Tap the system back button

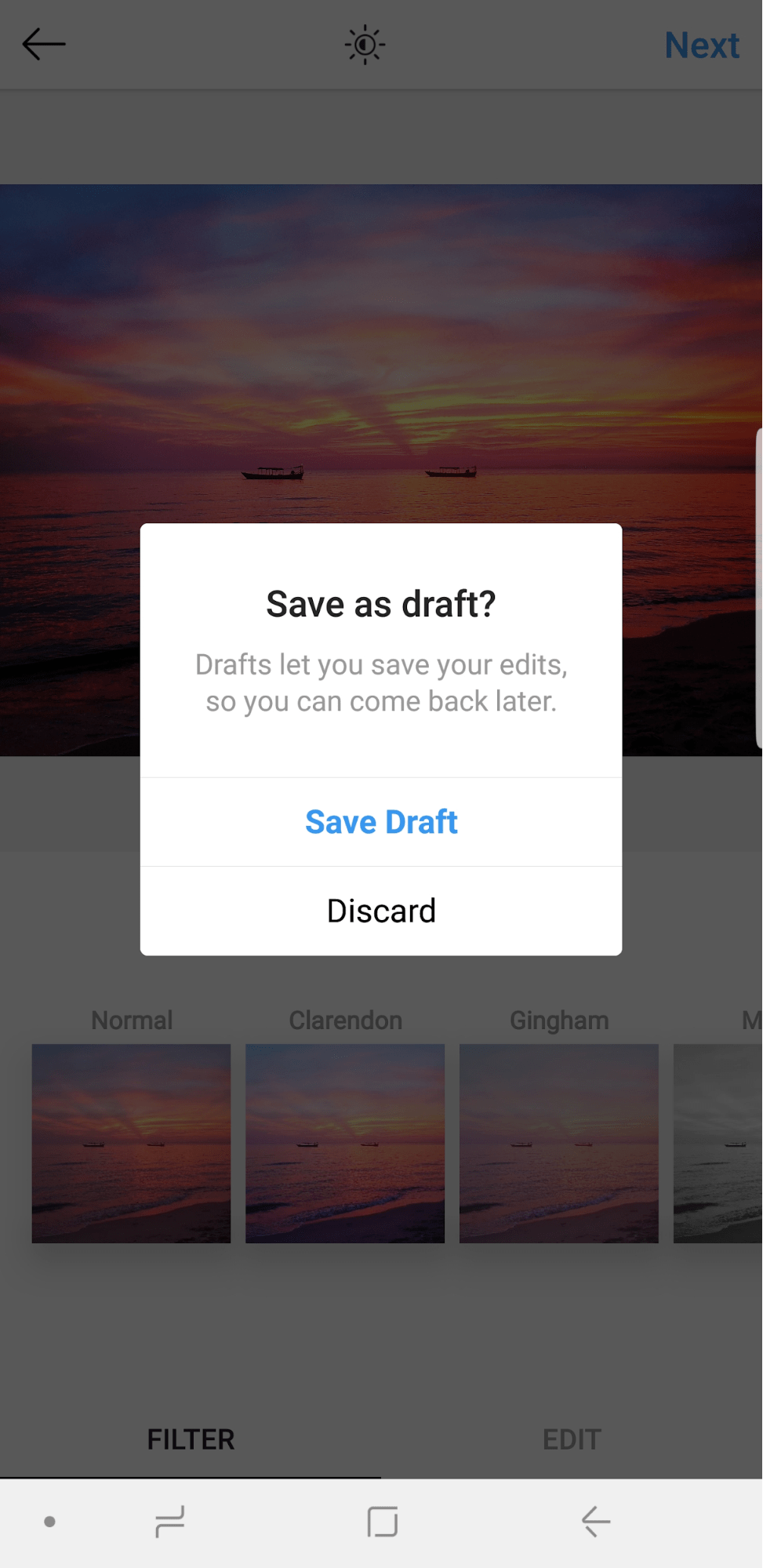[596, 1522]
